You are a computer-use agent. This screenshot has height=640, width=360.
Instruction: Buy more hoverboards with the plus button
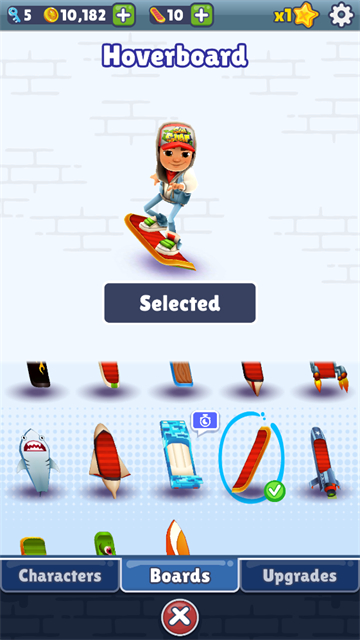click(202, 15)
